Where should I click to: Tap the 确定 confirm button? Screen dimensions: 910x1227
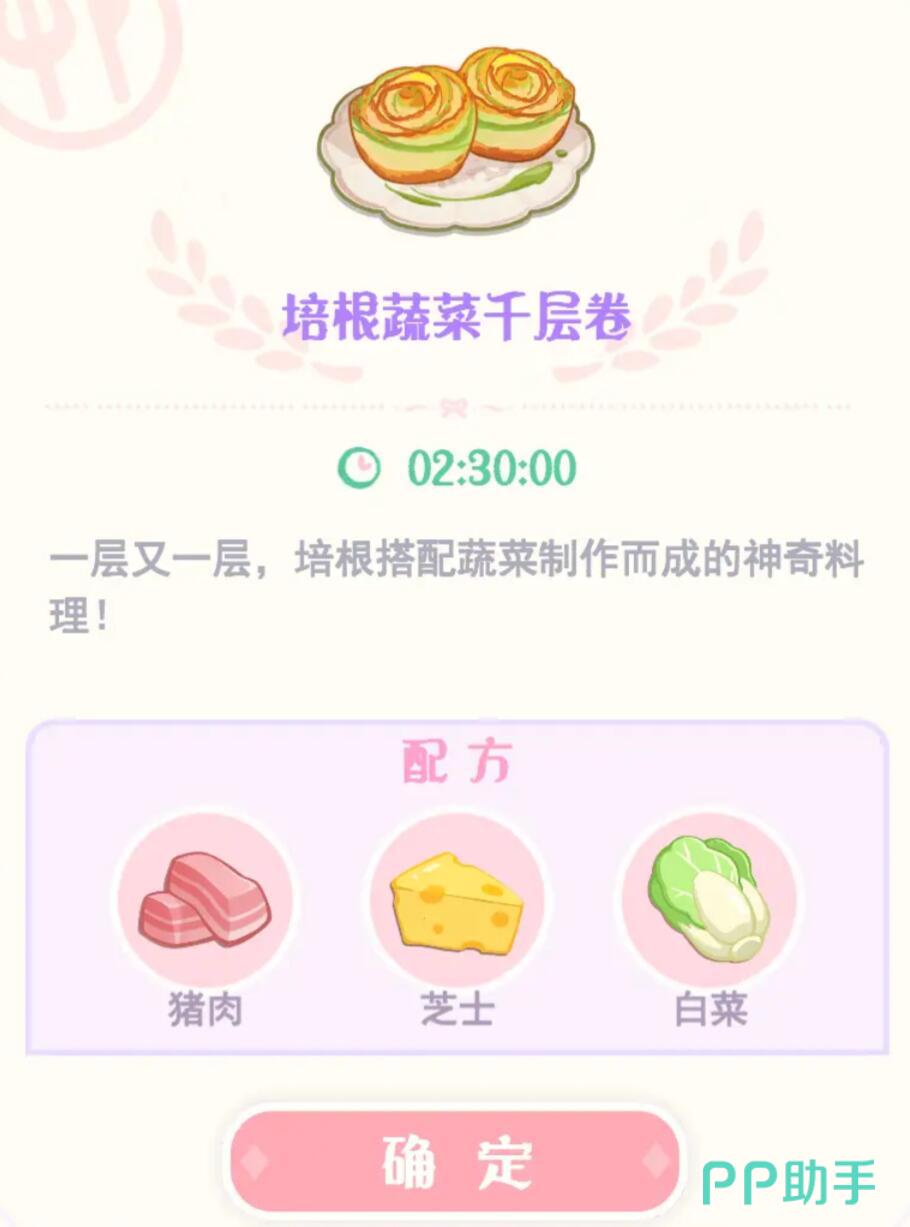tap(455, 1161)
